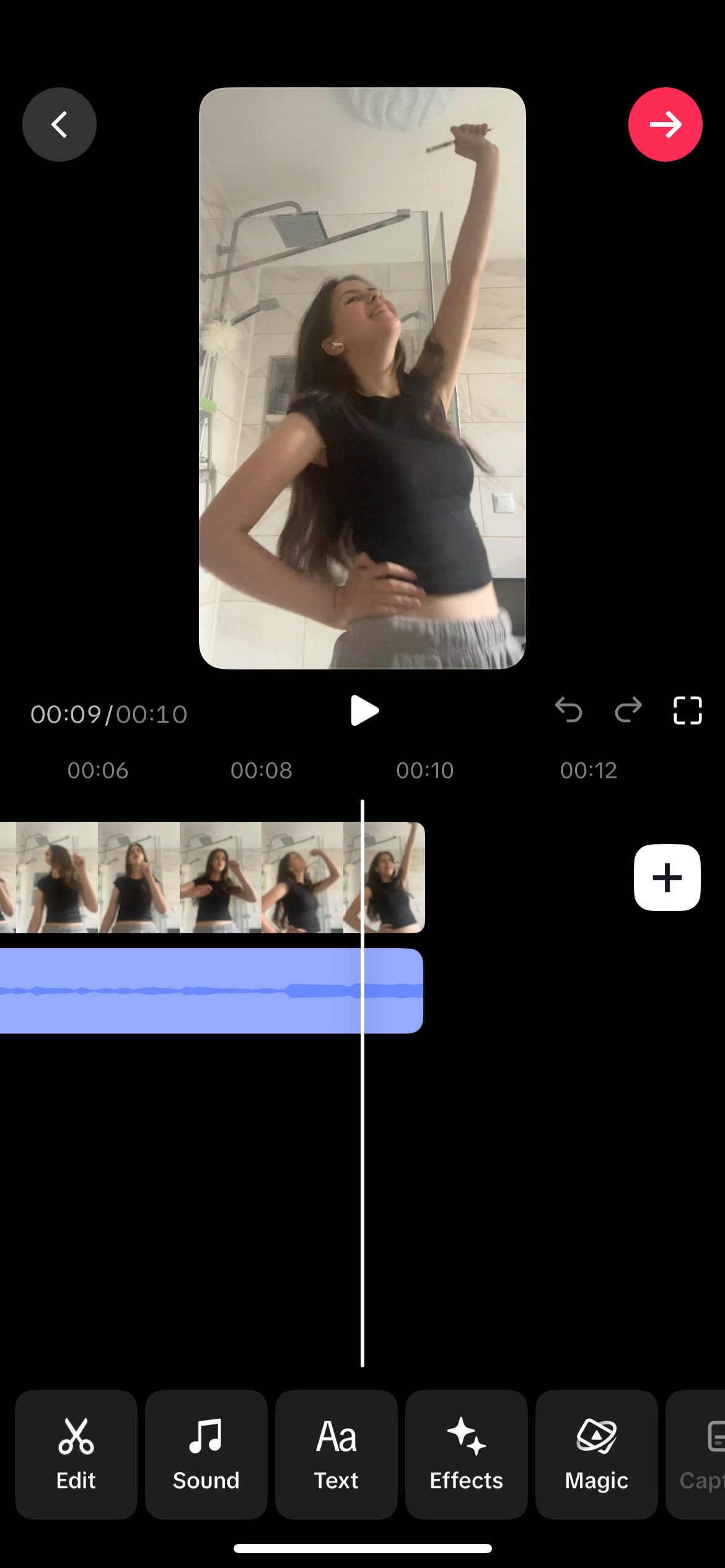Image resolution: width=725 pixels, height=1568 pixels.
Task: Open the Magic tool
Action: click(x=597, y=1454)
